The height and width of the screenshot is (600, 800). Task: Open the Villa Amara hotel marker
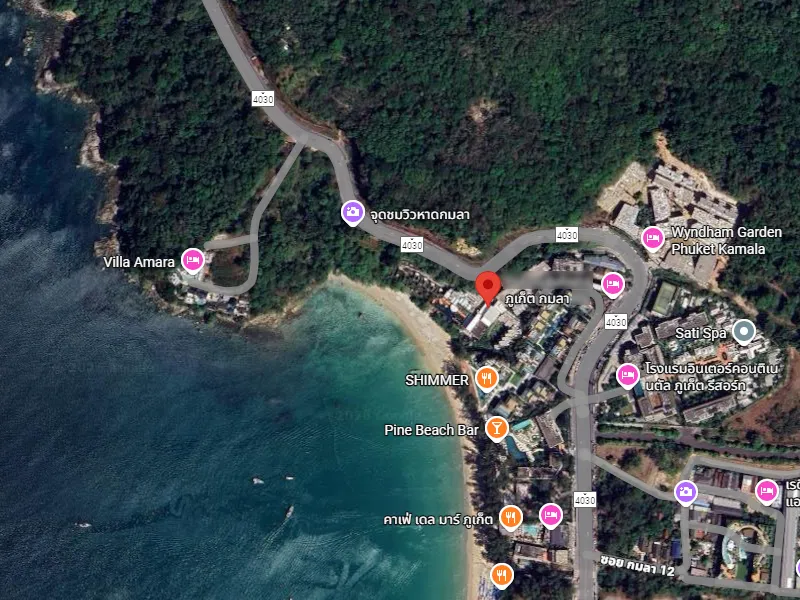pyautogui.click(x=192, y=261)
